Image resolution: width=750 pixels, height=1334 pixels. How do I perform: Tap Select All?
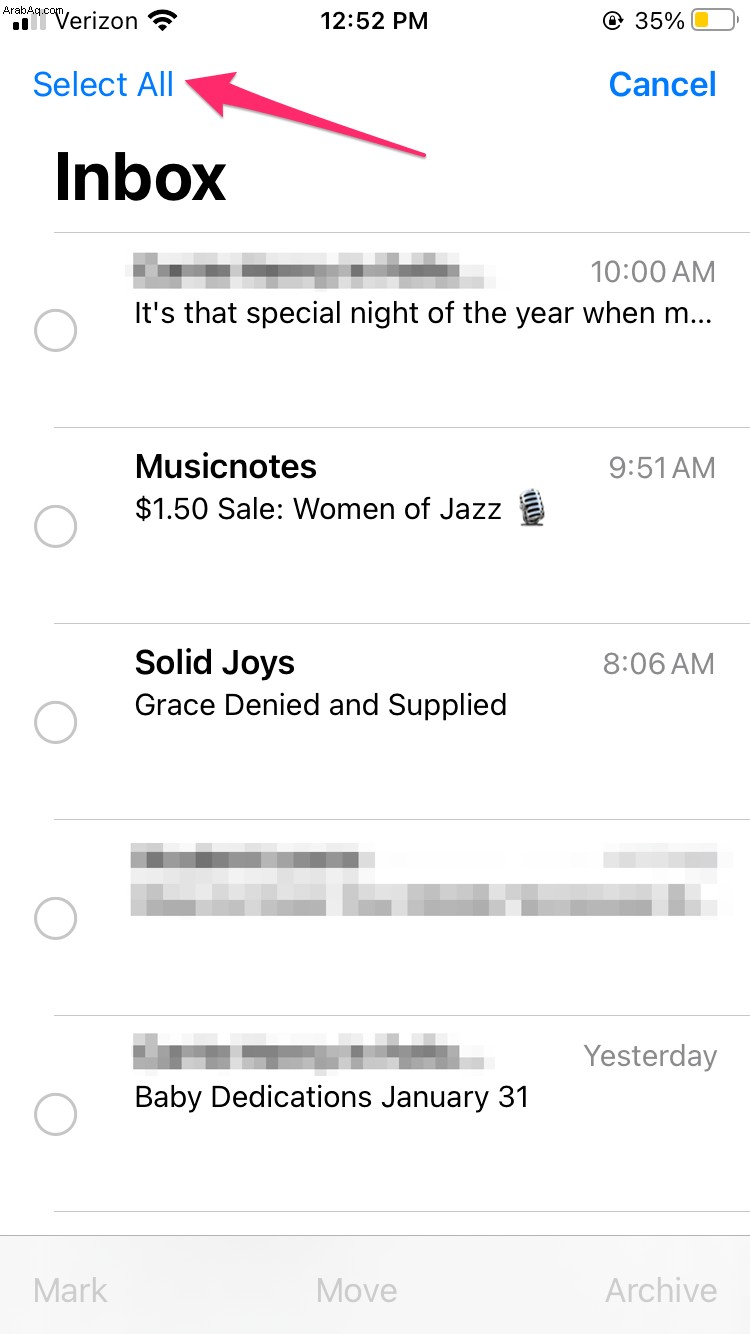point(103,84)
